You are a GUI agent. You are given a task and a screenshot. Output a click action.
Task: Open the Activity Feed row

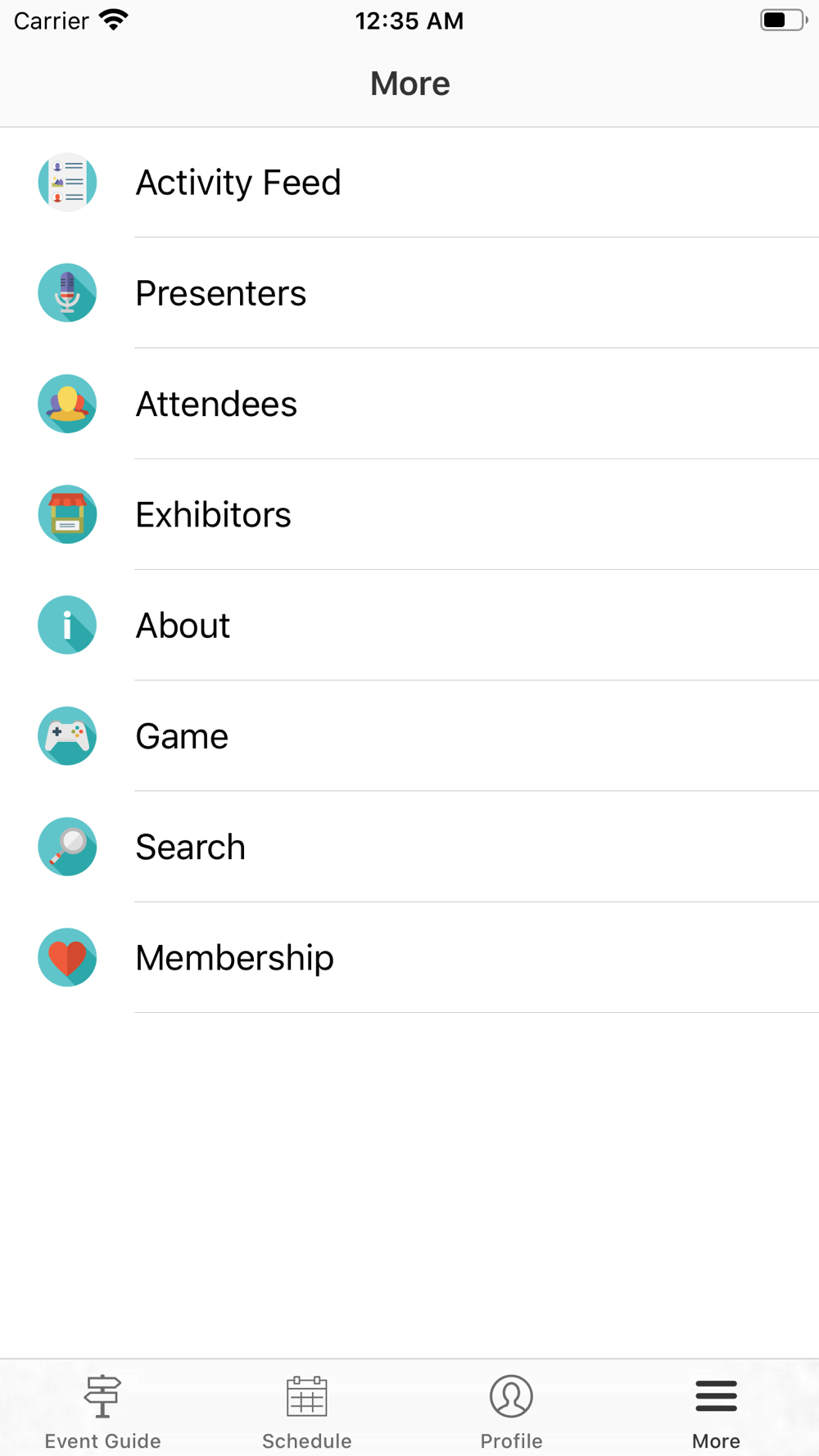tap(409, 183)
